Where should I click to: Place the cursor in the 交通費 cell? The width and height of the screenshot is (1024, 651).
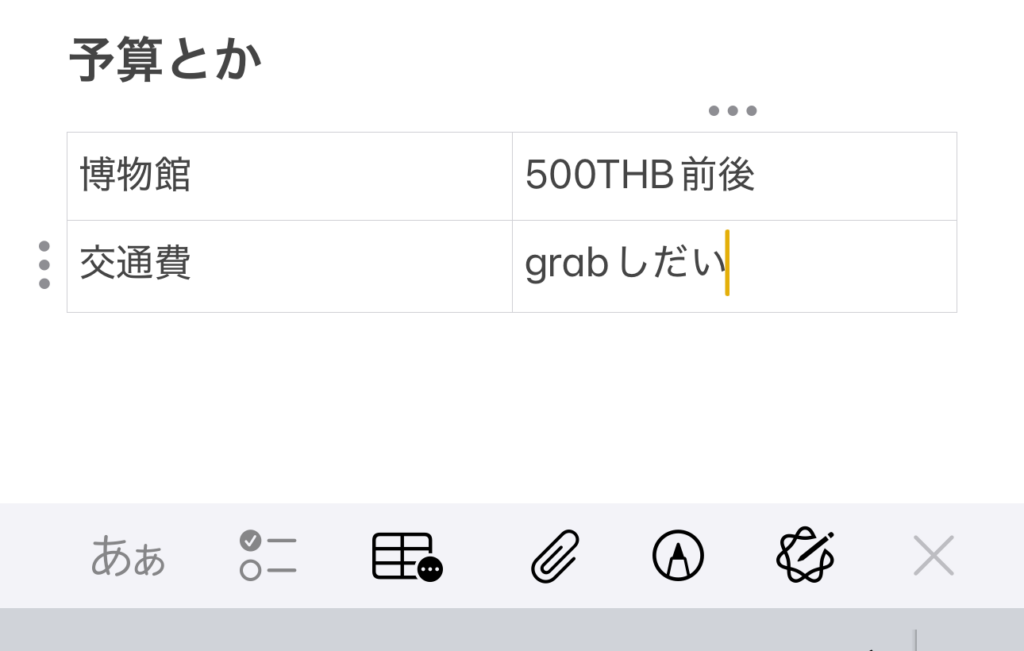(x=290, y=265)
